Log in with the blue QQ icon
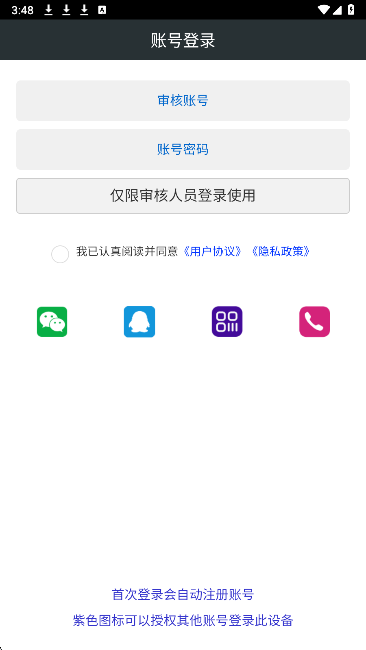The image size is (366, 650). 139,322
